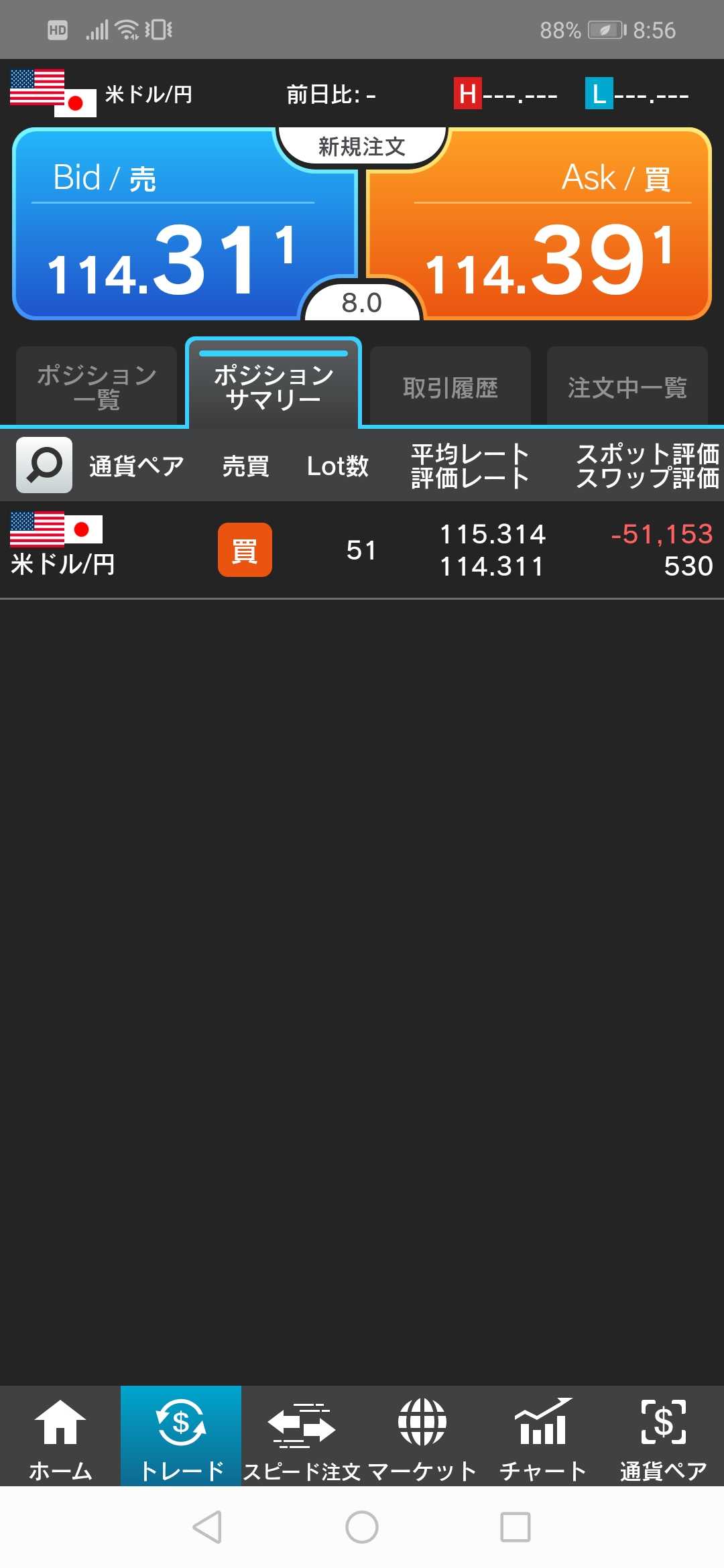Image resolution: width=724 pixels, height=1568 pixels.
Task: Open スピード注文 from bottom navigation
Action: click(302, 1435)
